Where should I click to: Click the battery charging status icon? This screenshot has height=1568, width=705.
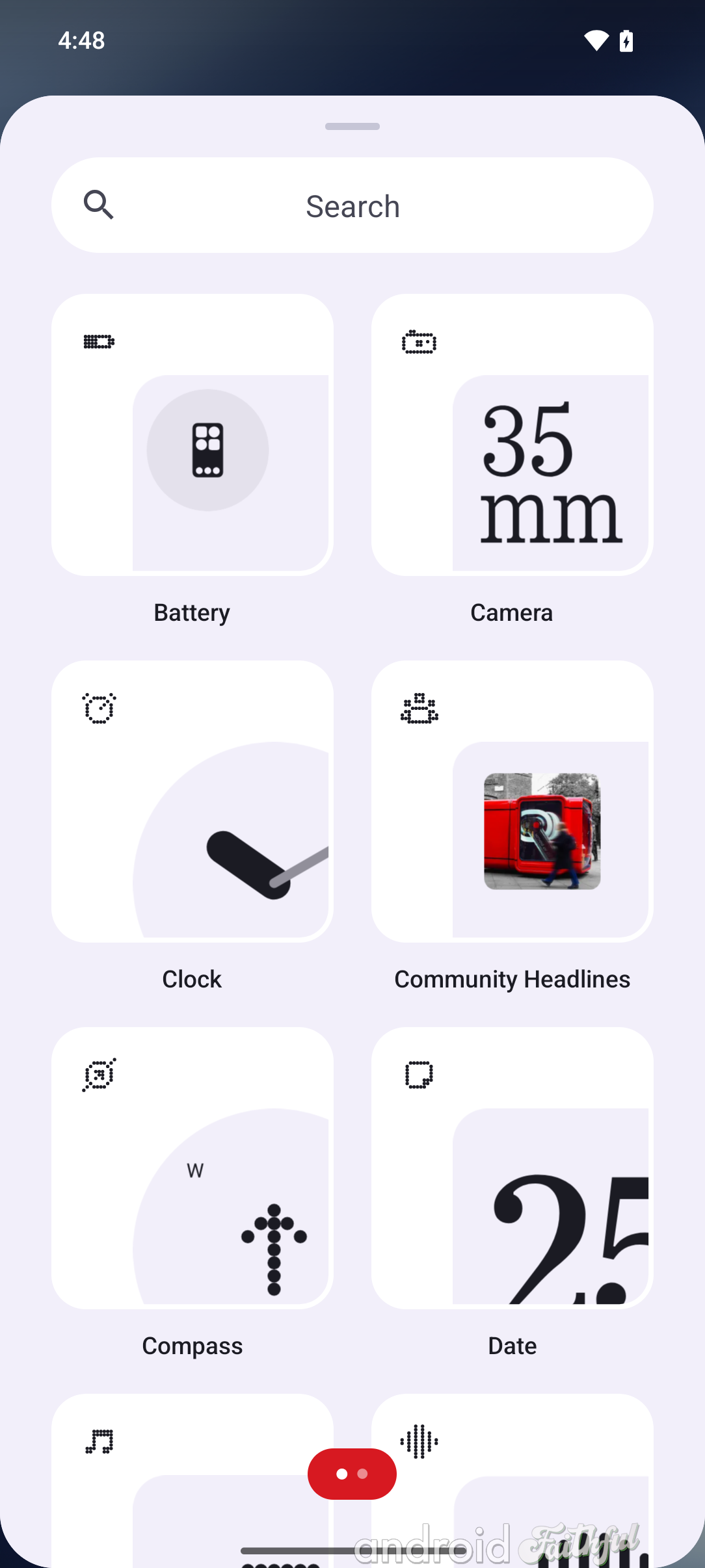626,40
